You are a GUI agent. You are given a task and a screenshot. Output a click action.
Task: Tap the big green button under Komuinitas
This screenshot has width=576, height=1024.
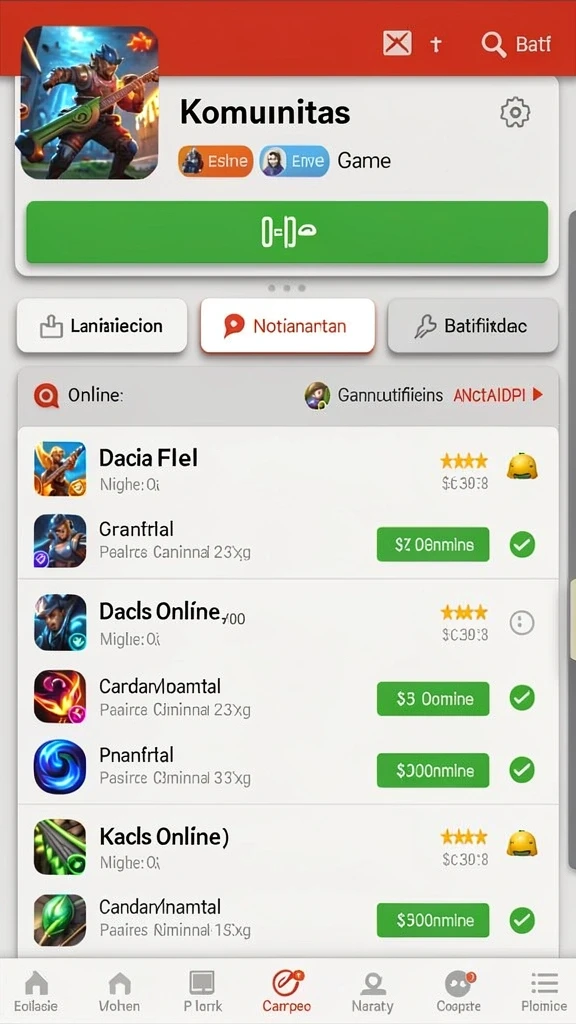287,232
